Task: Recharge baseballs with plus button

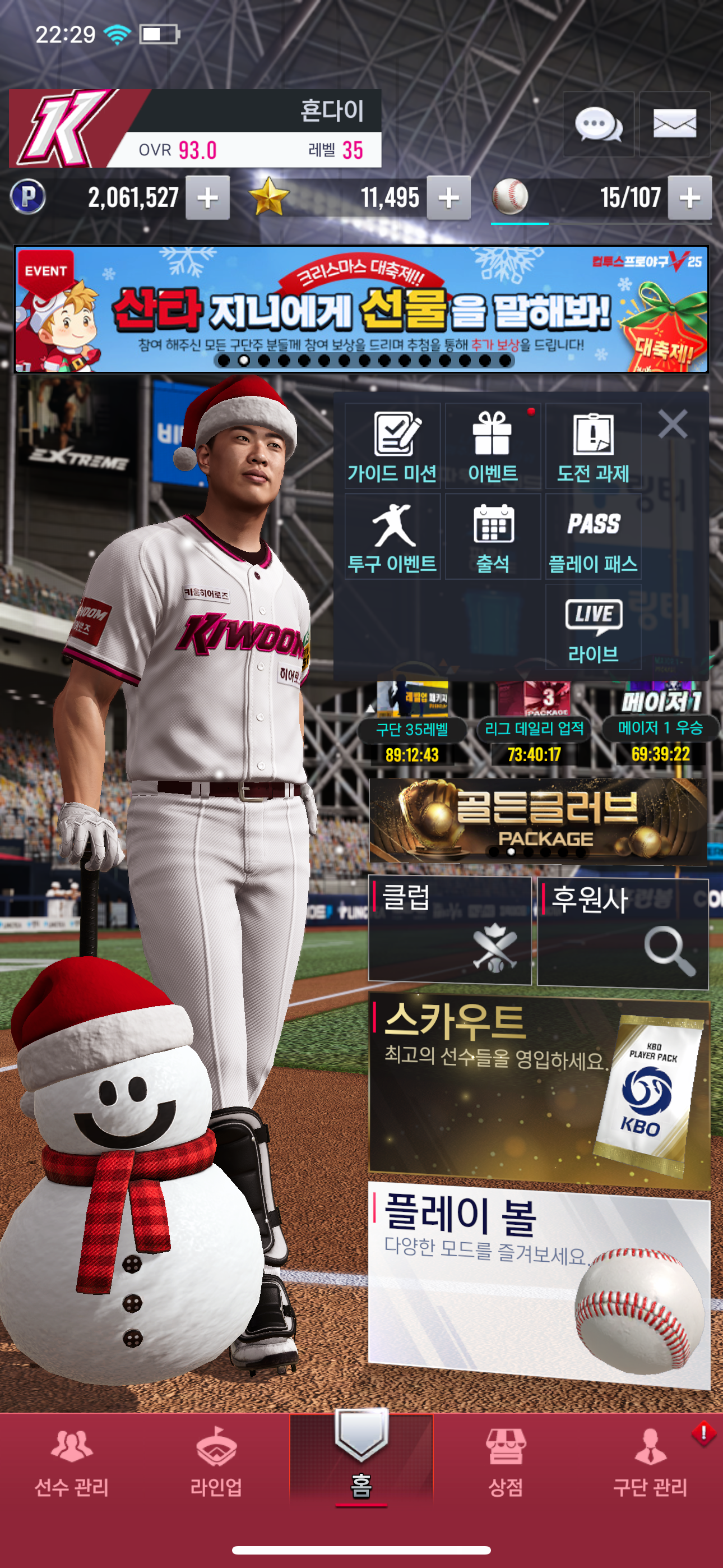Action: 689,198
